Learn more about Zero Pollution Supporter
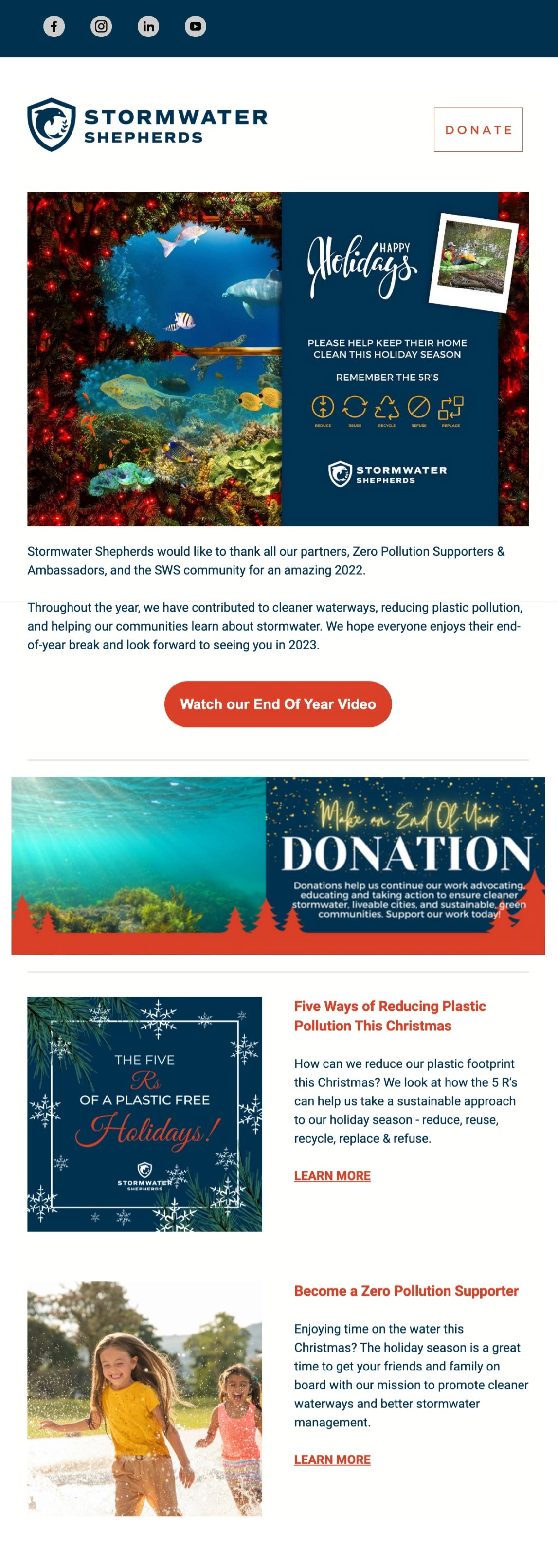Screen dimensions: 558x1568 click(332, 1460)
